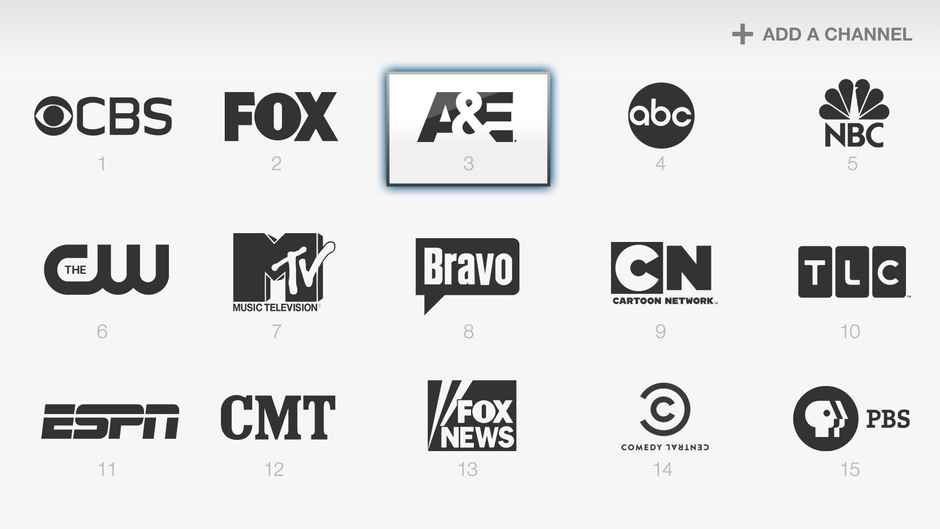Choose the CMT channel tile

278,418
